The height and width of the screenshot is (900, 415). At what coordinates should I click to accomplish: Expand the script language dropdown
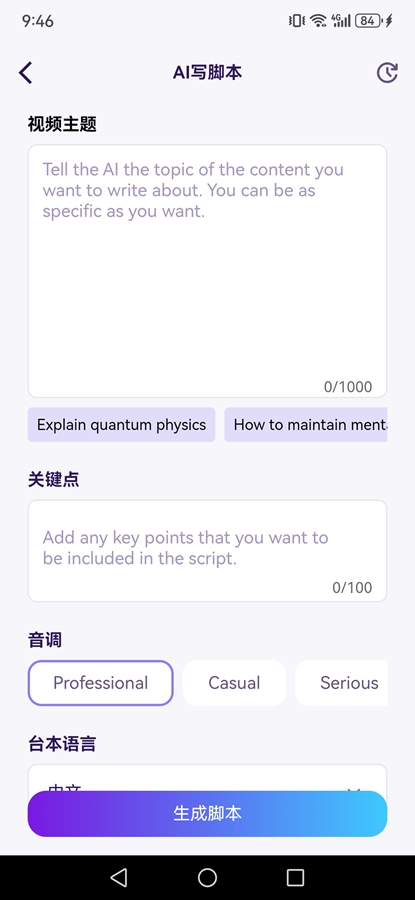tap(207, 778)
